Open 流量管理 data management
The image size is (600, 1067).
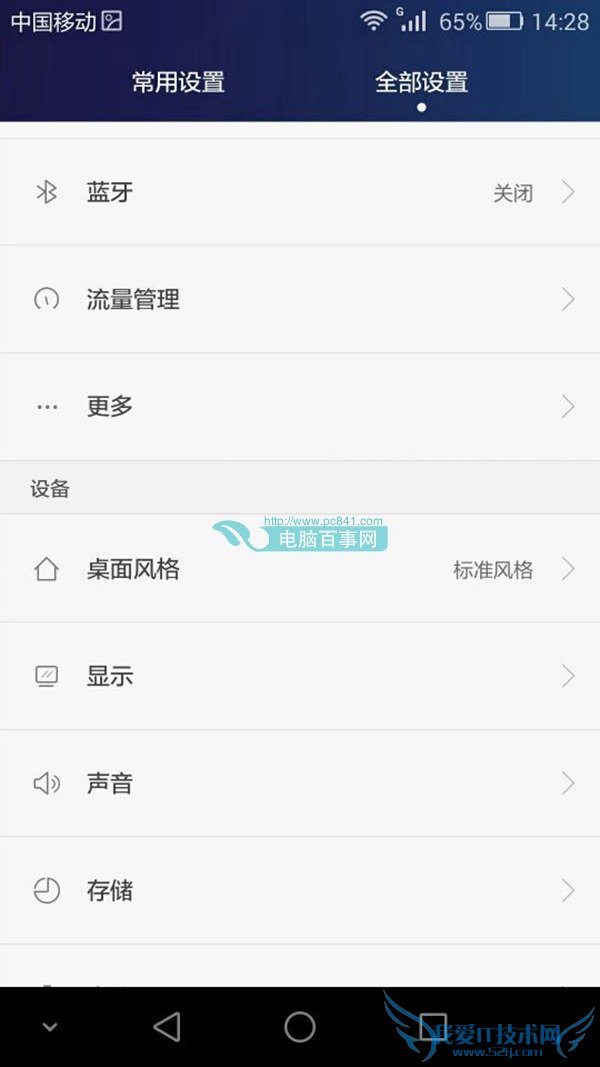point(300,299)
